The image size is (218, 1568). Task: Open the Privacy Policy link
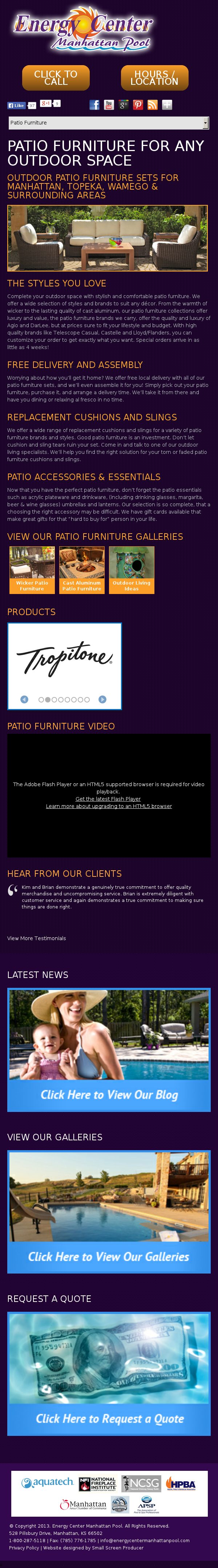pos(24,1547)
